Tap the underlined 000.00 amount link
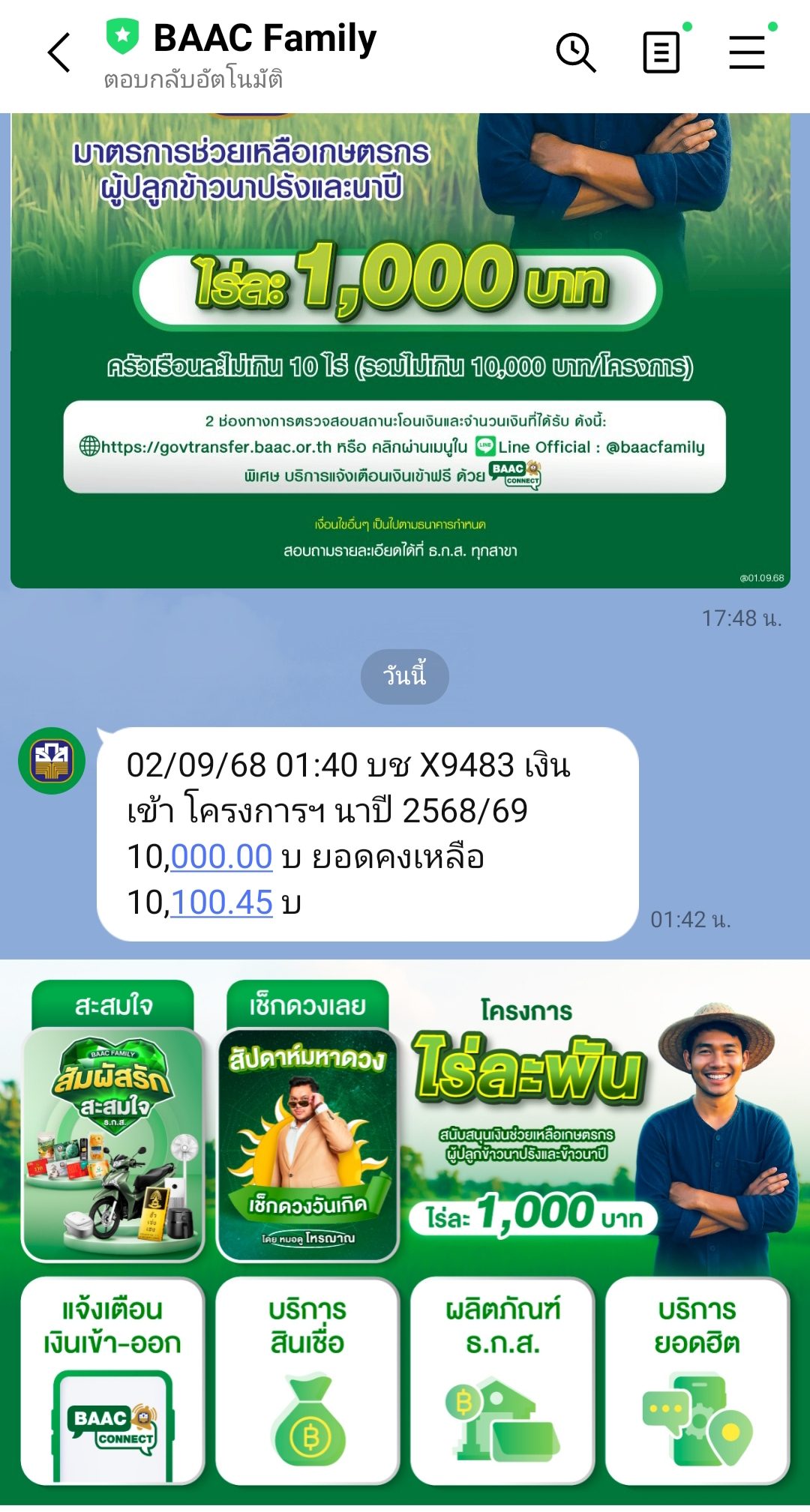 click(221, 856)
